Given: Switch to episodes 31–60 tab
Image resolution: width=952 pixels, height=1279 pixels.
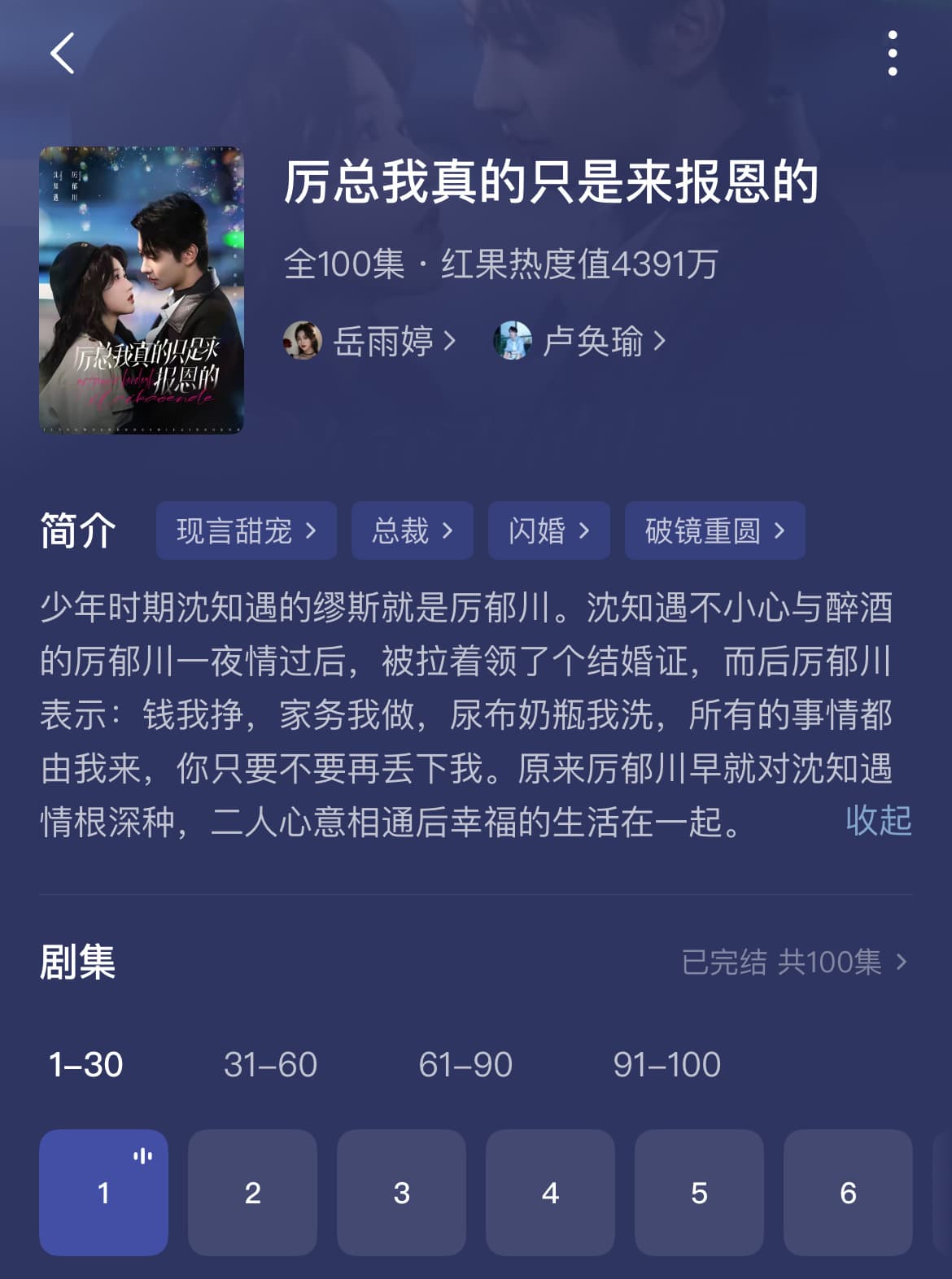Looking at the screenshot, I should click(x=270, y=1064).
